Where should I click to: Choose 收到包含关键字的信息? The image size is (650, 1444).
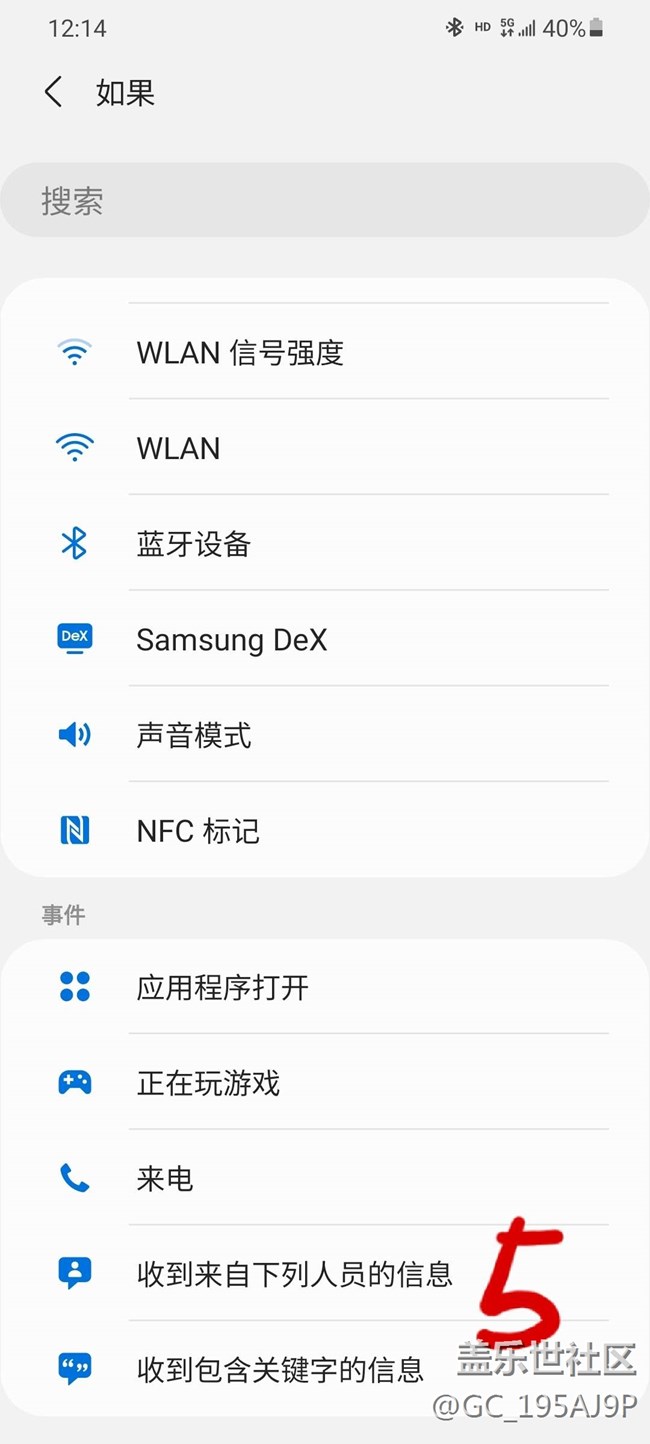280,1369
